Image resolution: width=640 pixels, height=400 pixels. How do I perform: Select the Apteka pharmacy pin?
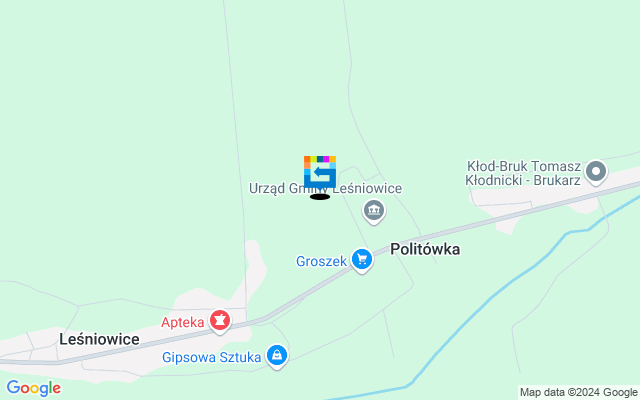[x=220, y=322]
